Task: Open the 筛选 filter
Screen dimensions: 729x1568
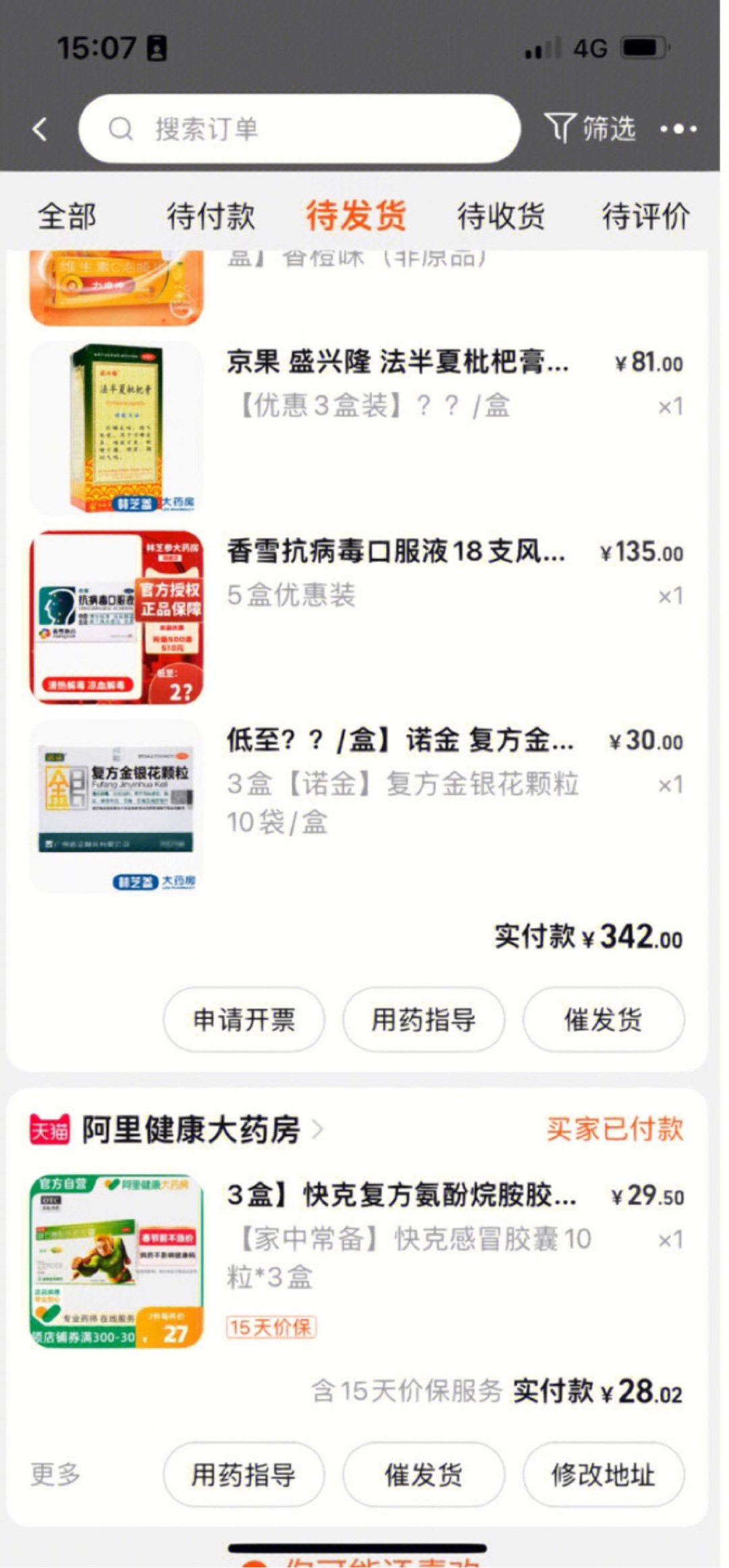Action: [590, 128]
